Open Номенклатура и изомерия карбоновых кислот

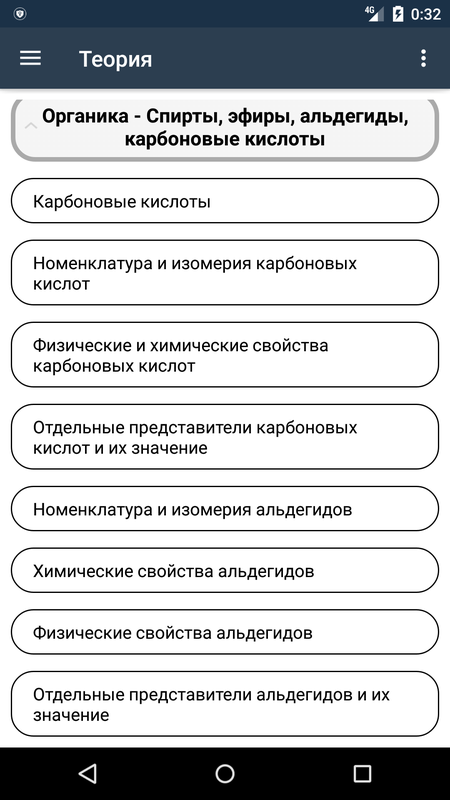tap(224, 273)
